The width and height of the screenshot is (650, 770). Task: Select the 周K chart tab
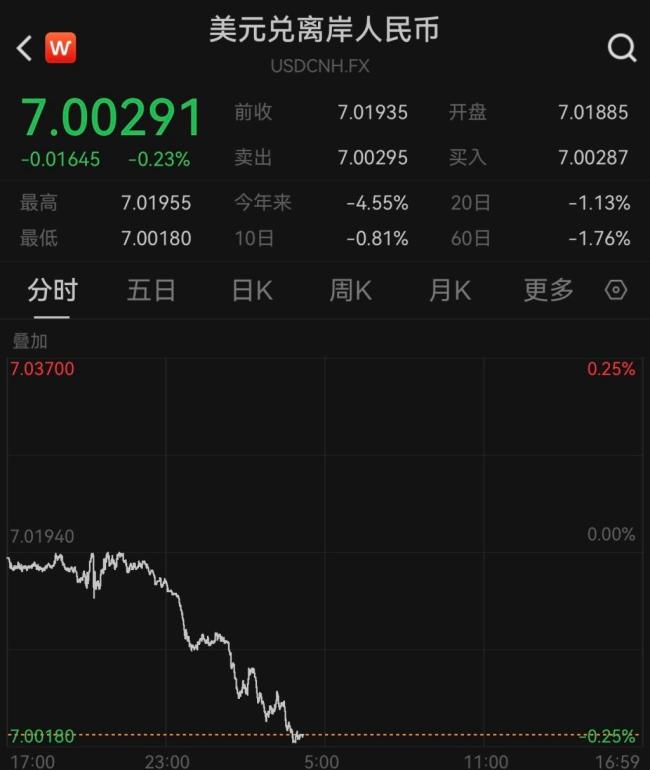pos(350,291)
